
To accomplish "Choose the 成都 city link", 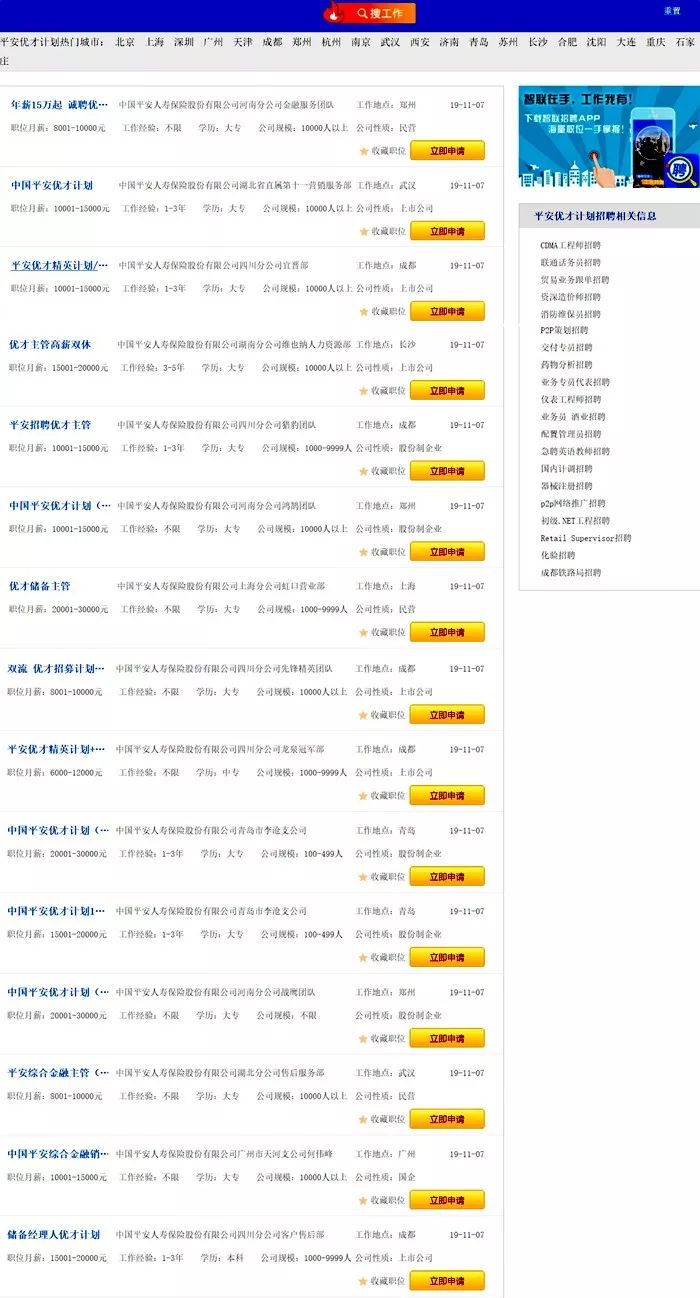I will click(272, 42).
